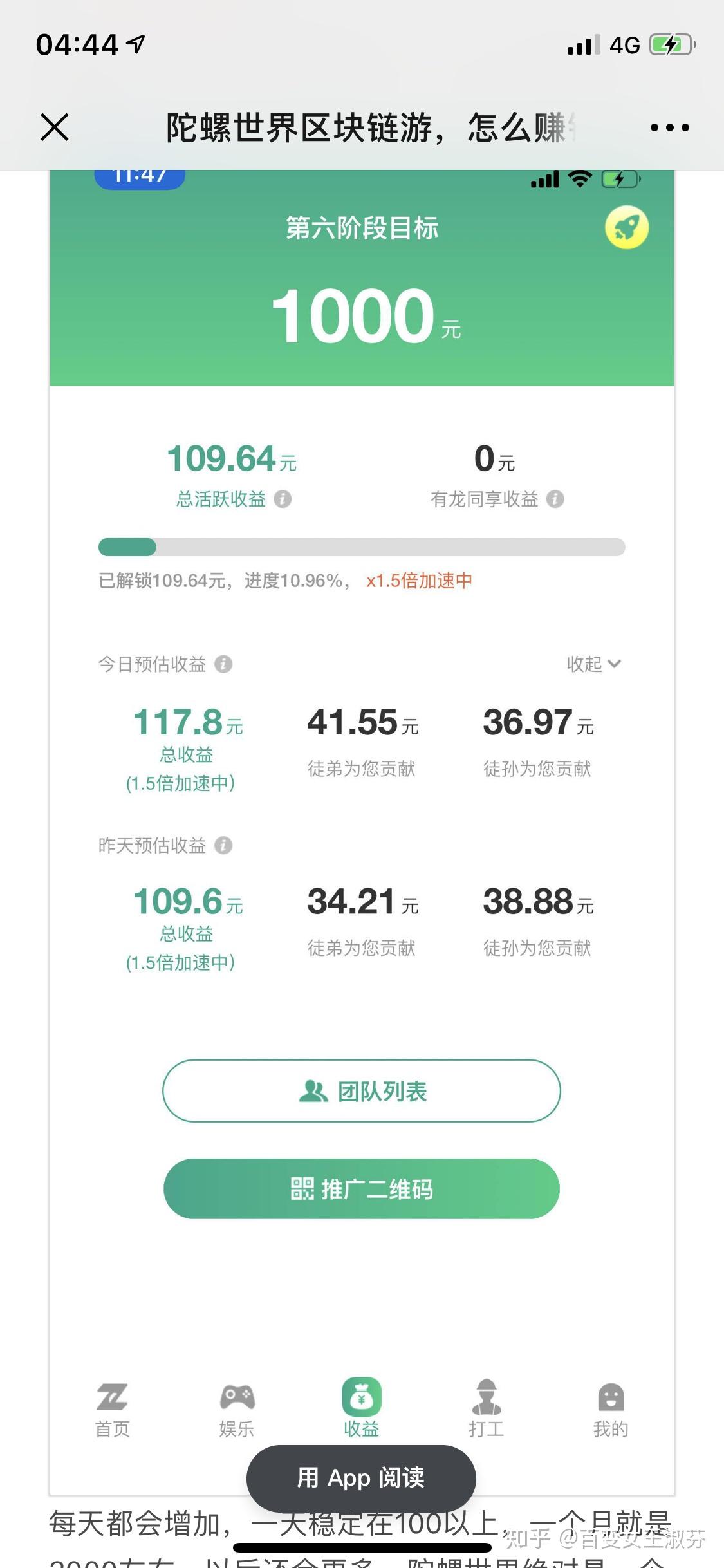Collapse earnings details via 收起 chevron
The width and height of the screenshot is (724, 1568).
click(593, 664)
